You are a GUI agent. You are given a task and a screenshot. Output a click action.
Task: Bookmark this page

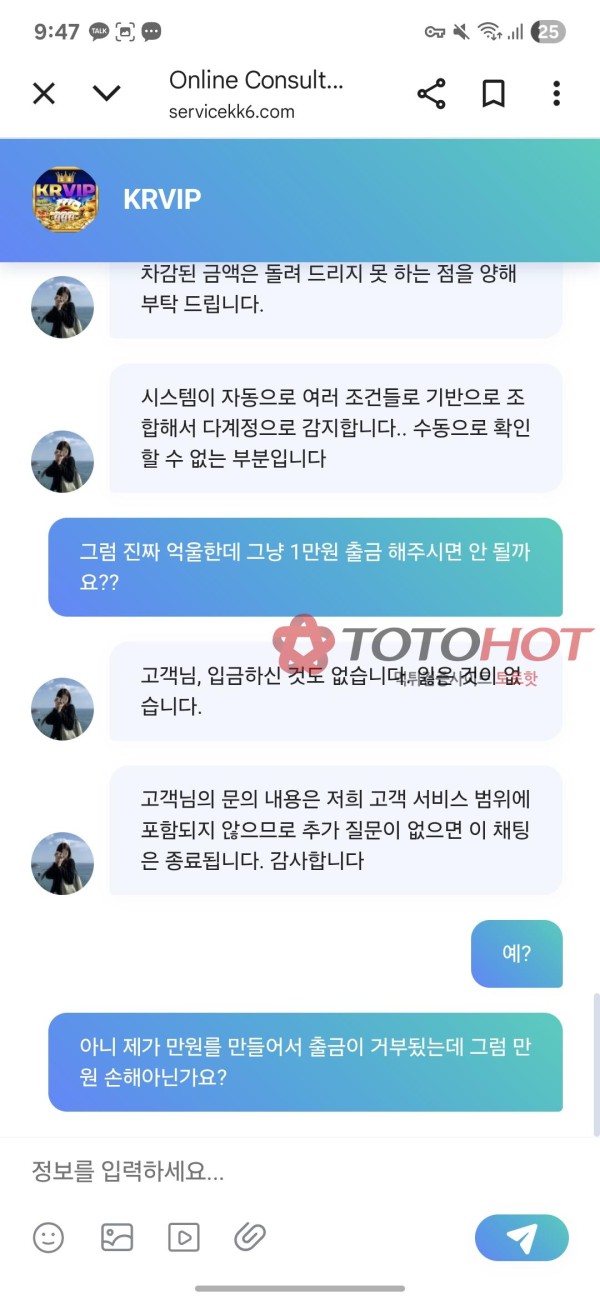point(493,94)
